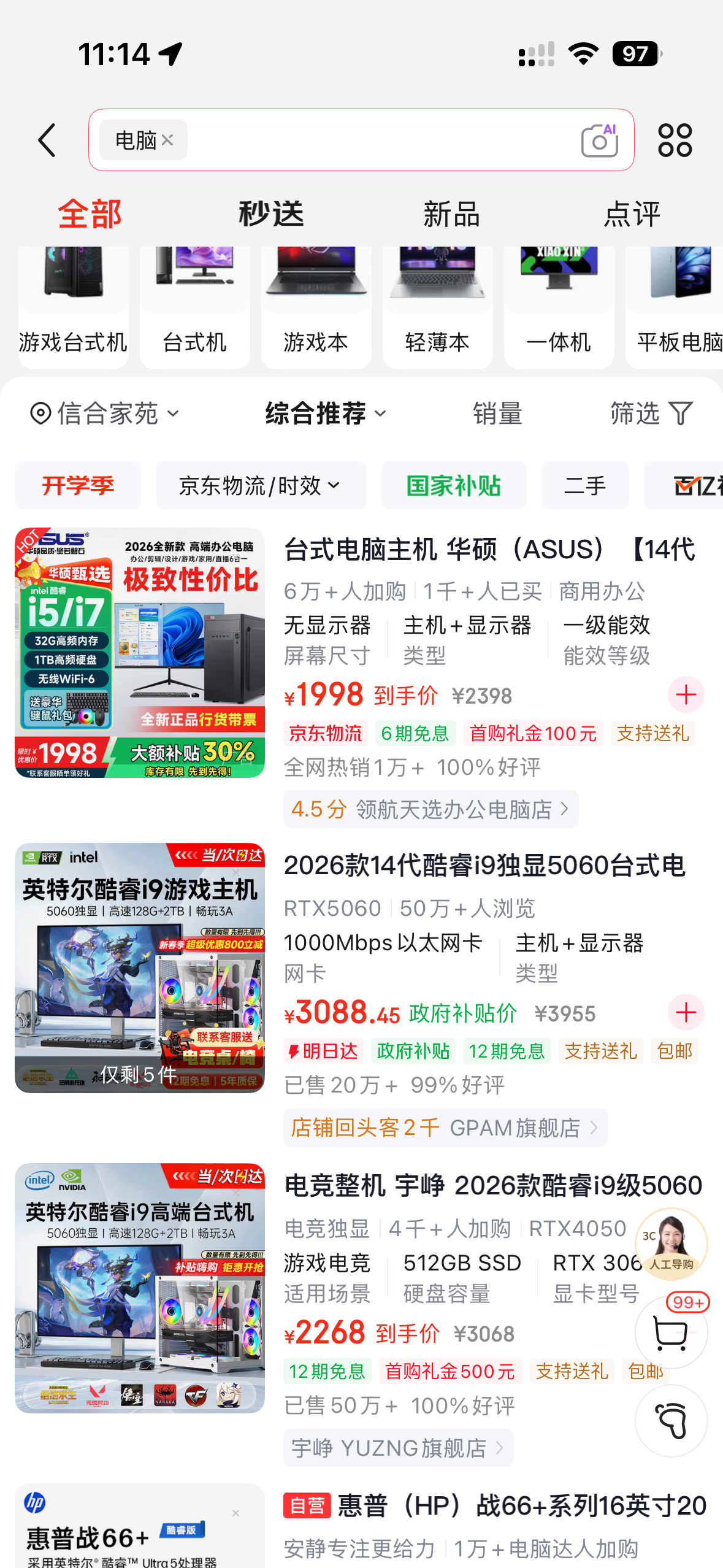
Task: Enable the 国家补贴 filter chip
Action: pyautogui.click(x=454, y=485)
